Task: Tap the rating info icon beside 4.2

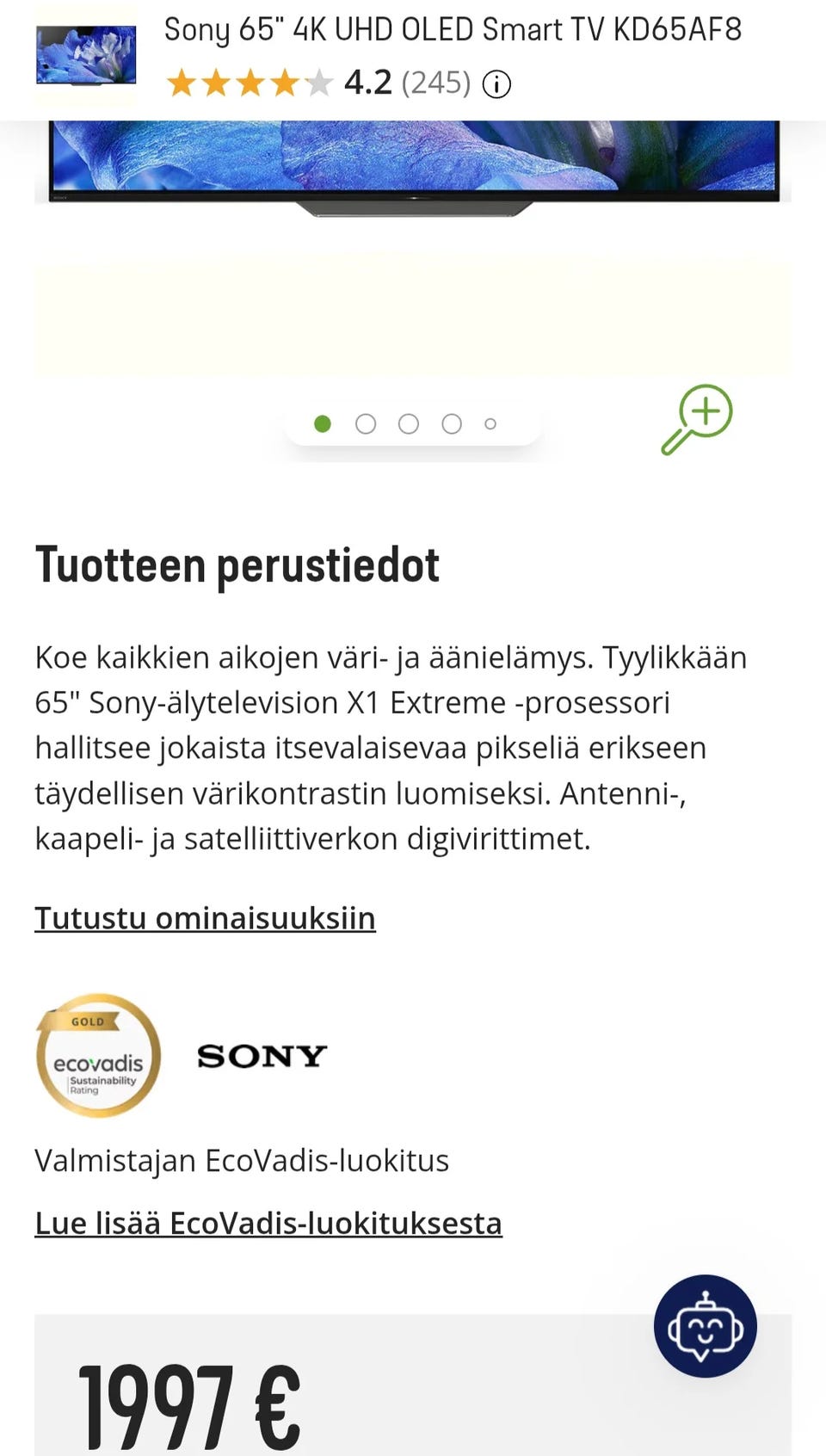Action: tap(496, 84)
